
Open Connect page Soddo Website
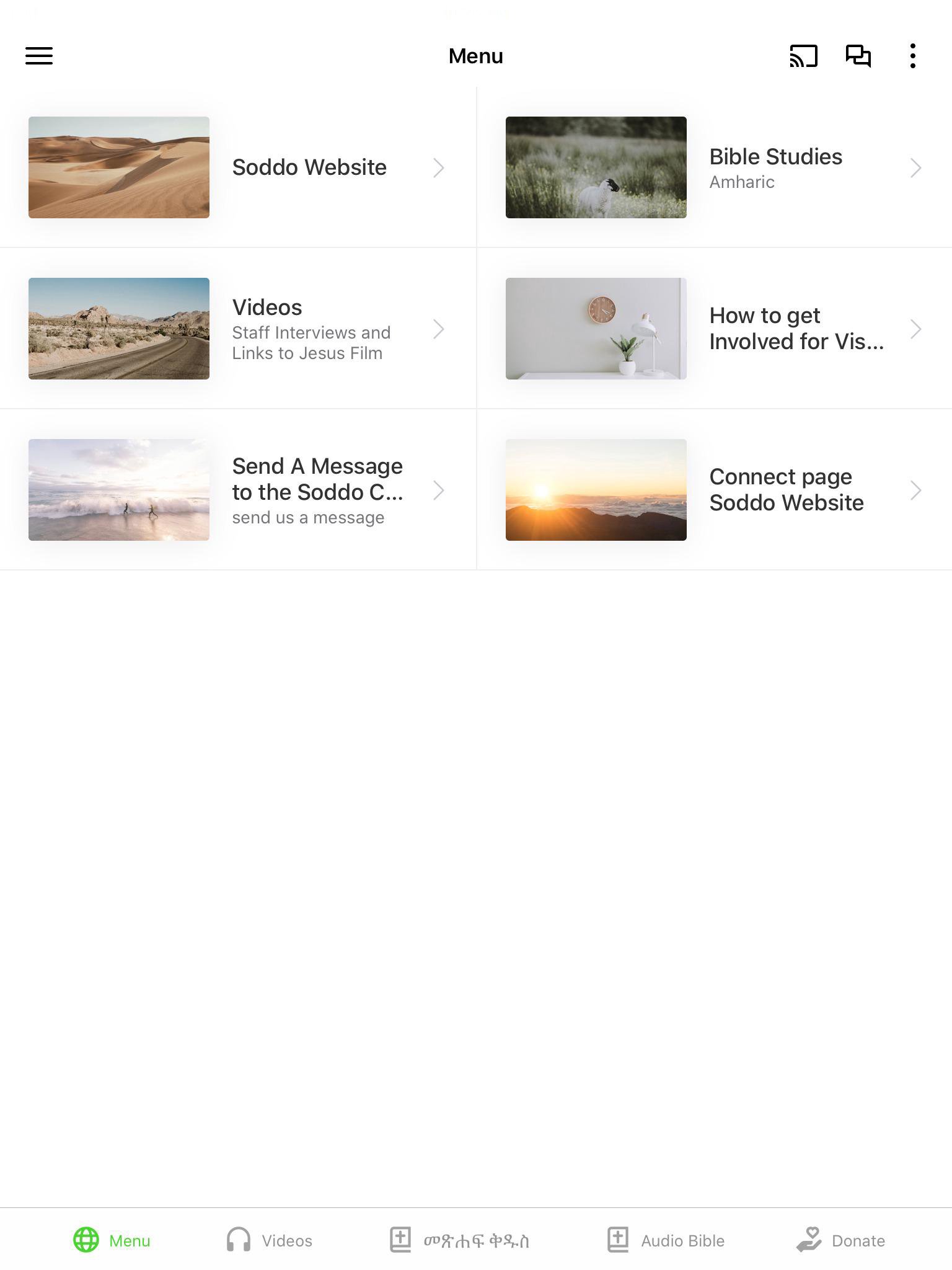tap(714, 490)
